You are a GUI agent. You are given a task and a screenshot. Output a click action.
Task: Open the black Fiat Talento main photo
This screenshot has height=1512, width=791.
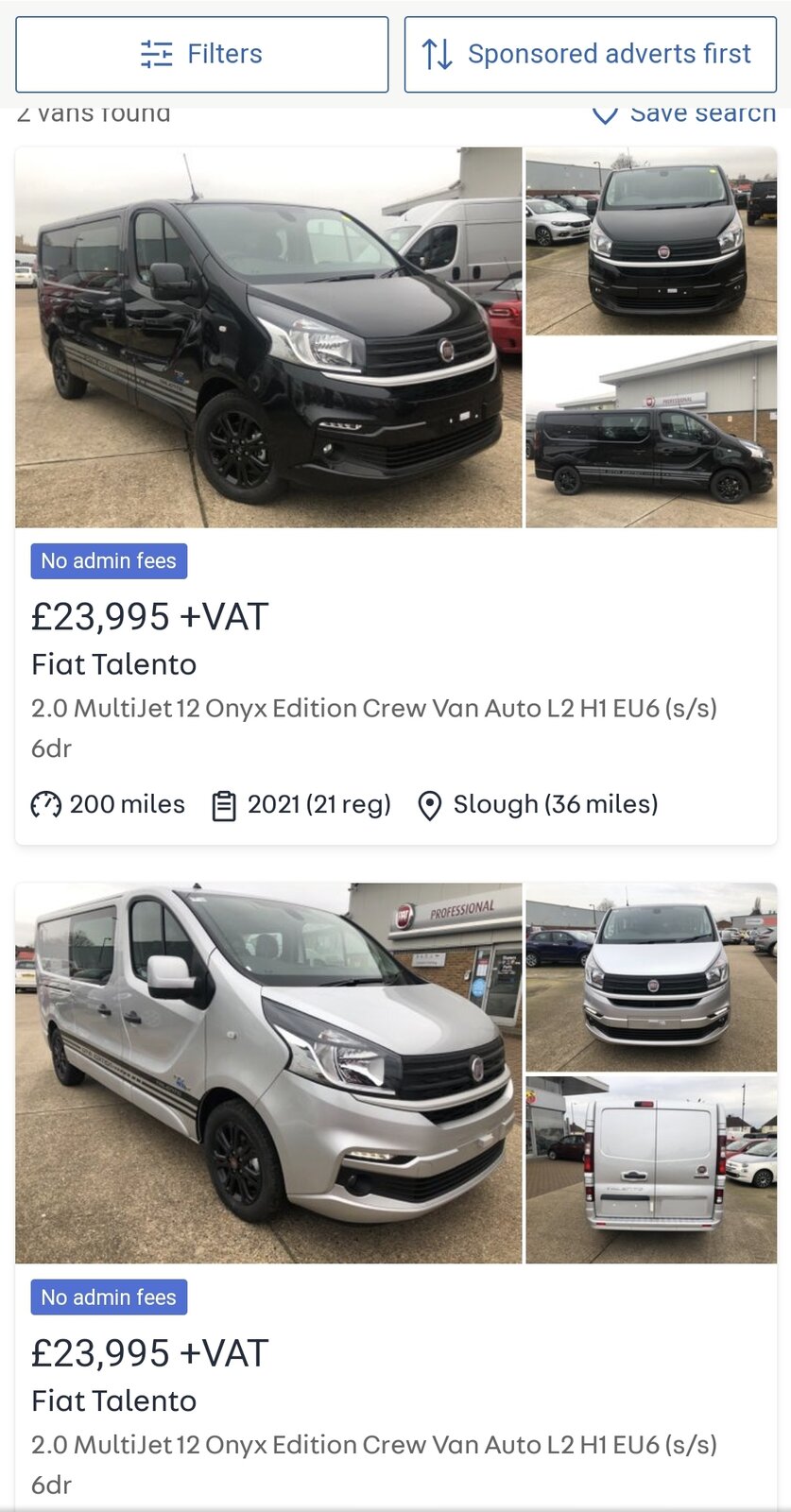point(268,337)
